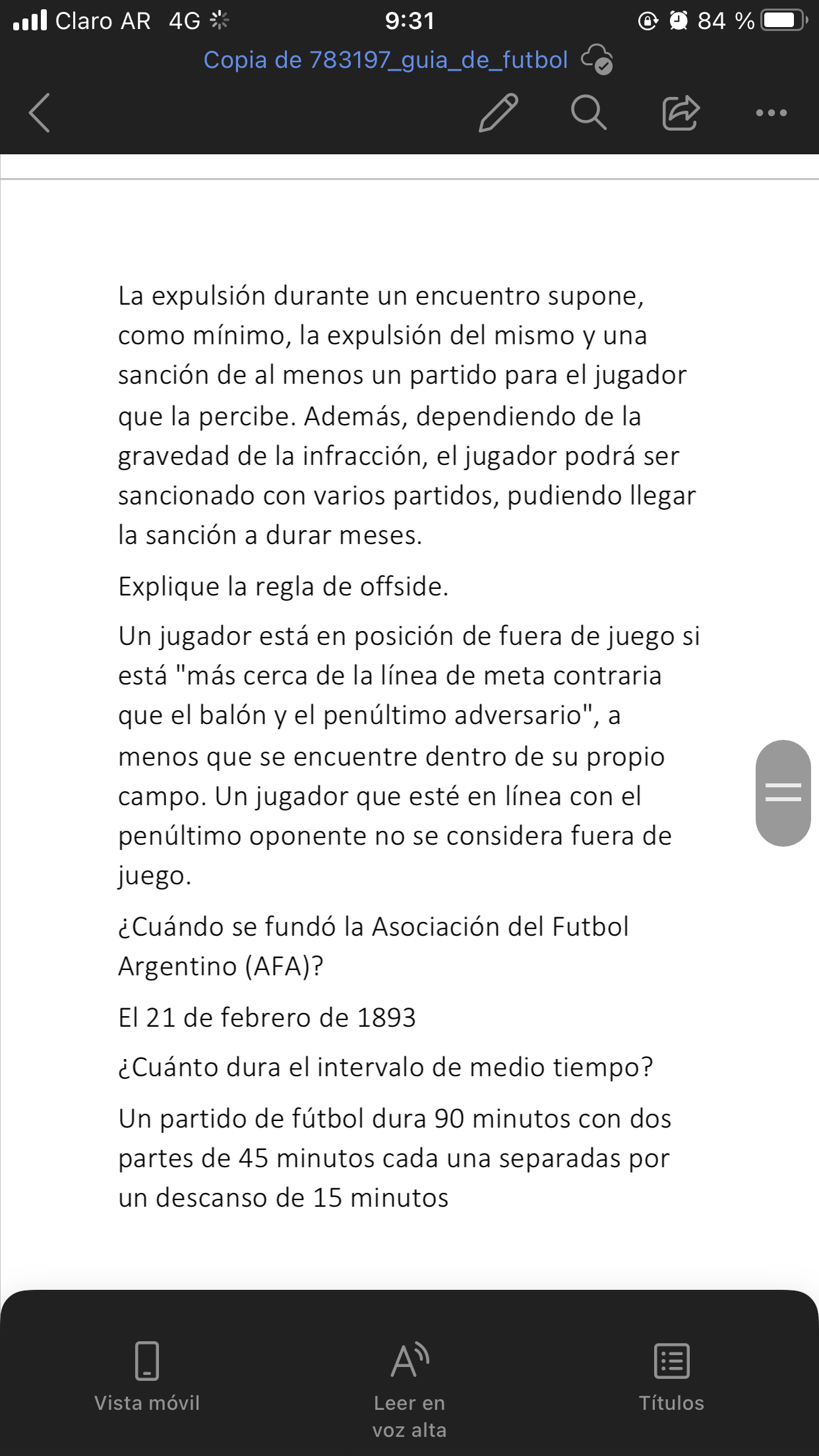The width and height of the screenshot is (819, 1456).
Task: Go back using the arrow
Action: coord(40,113)
